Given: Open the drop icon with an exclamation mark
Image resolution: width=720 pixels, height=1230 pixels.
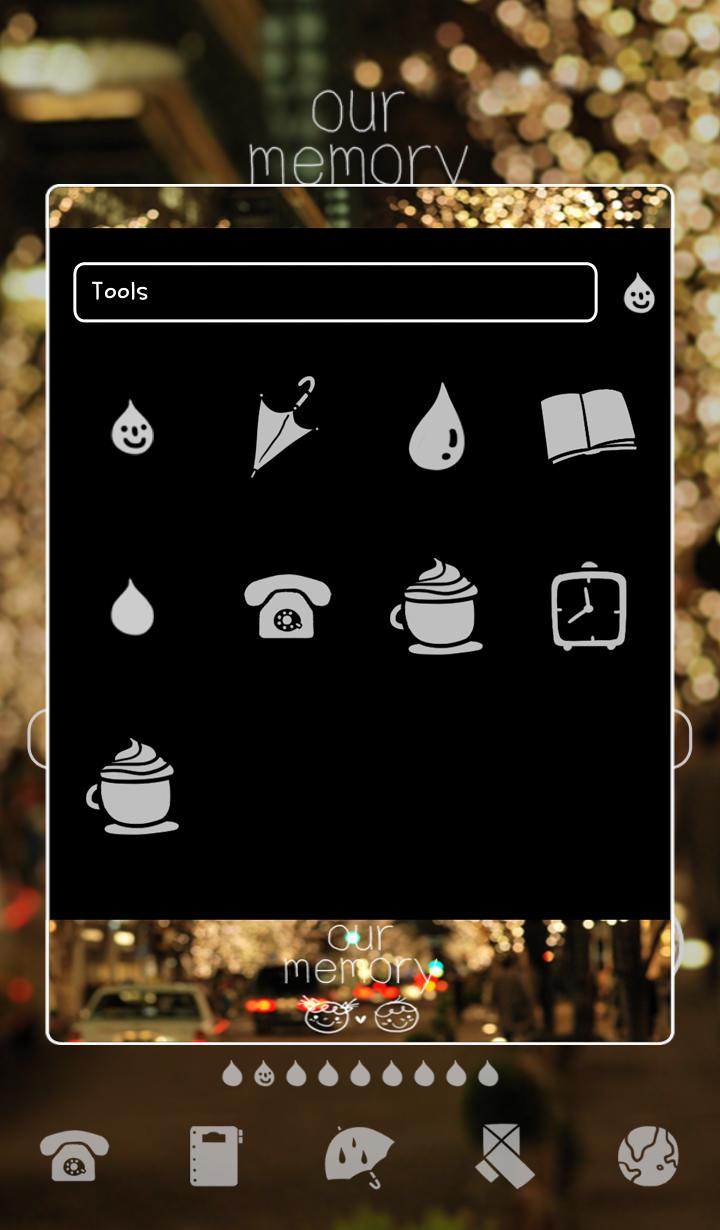Looking at the screenshot, I should pos(437,427).
